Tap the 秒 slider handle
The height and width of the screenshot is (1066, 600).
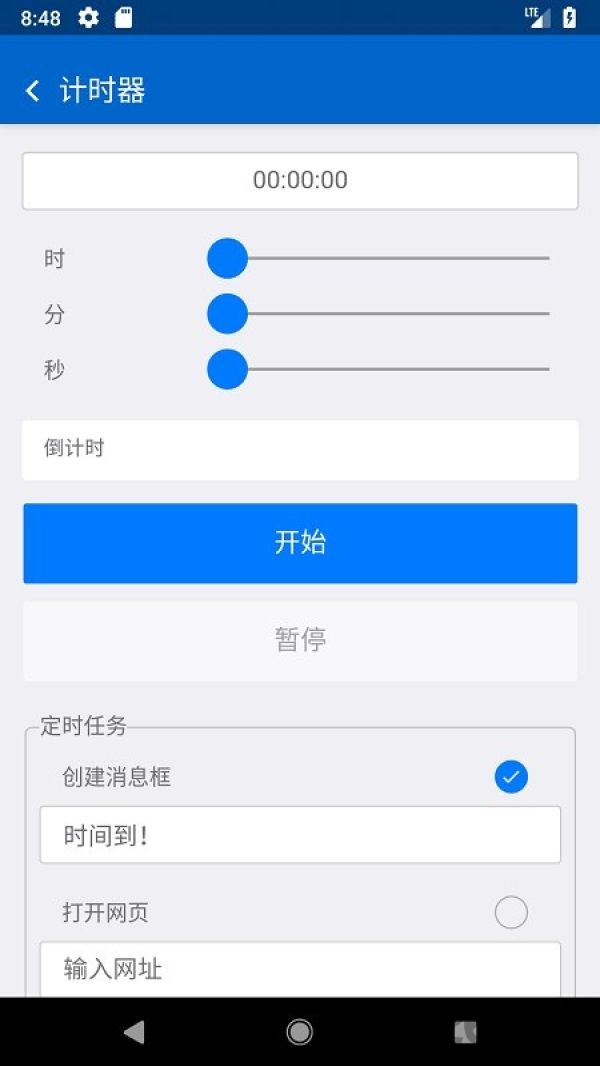click(227, 369)
